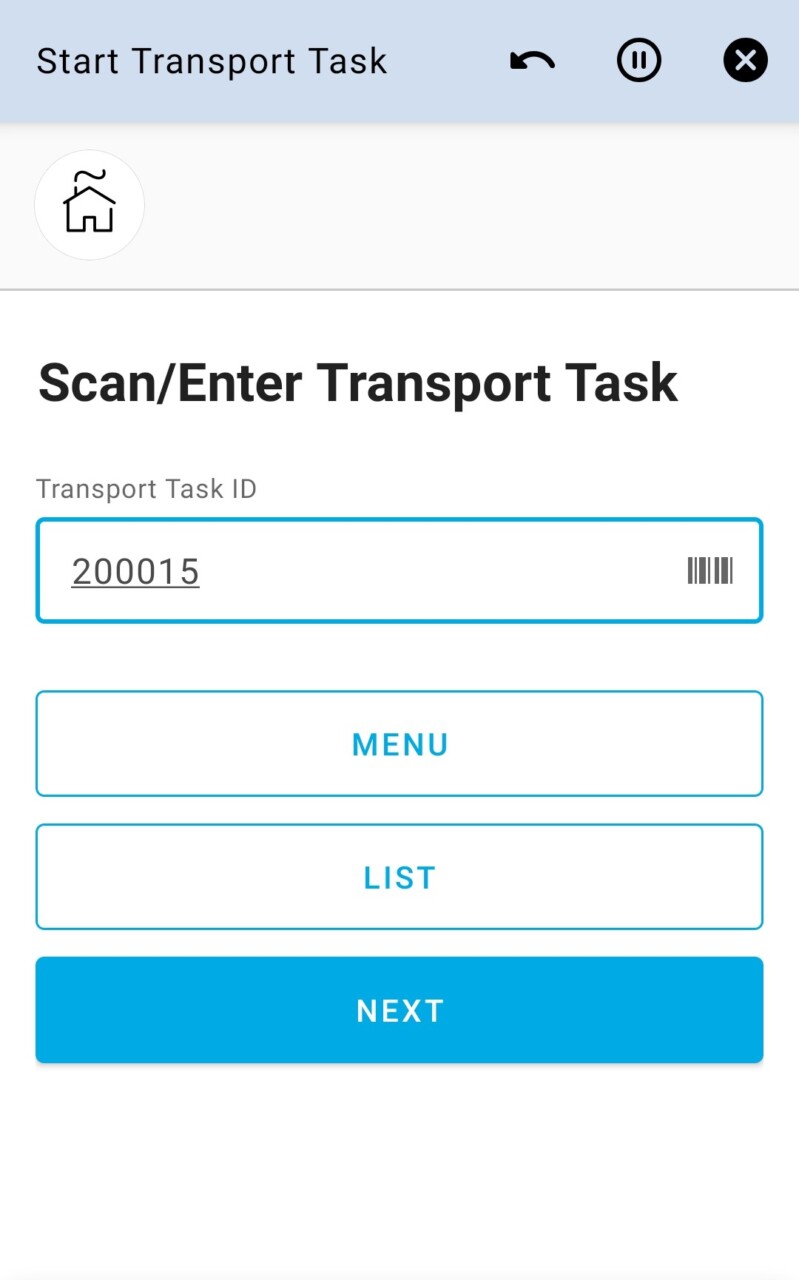Open the MENU button
The width and height of the screenshot is (799, 1280).
pyautogui.click(x=399, y=744)
